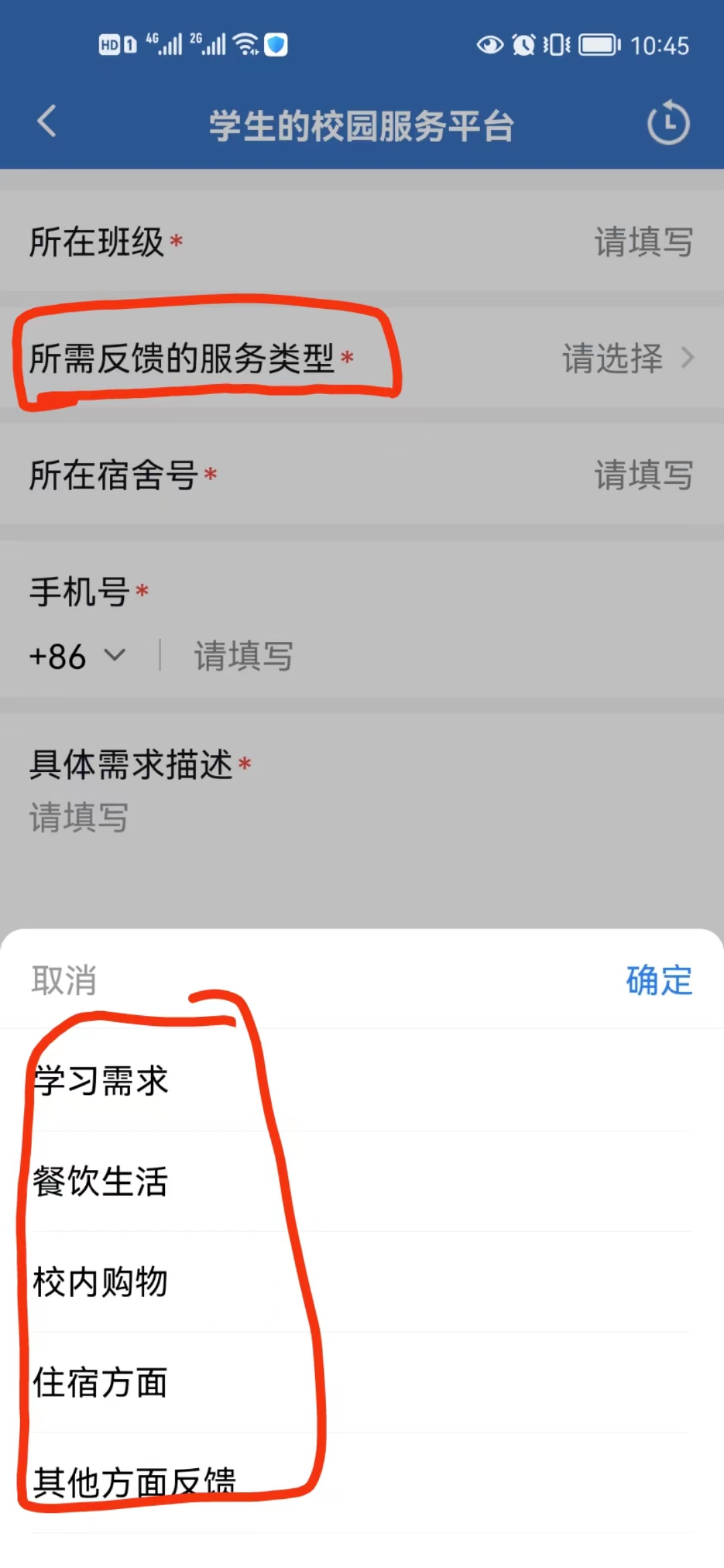Viewport: 724px width, 1568px height.
Task: Confirm selection with 确定
Action: 659,980
